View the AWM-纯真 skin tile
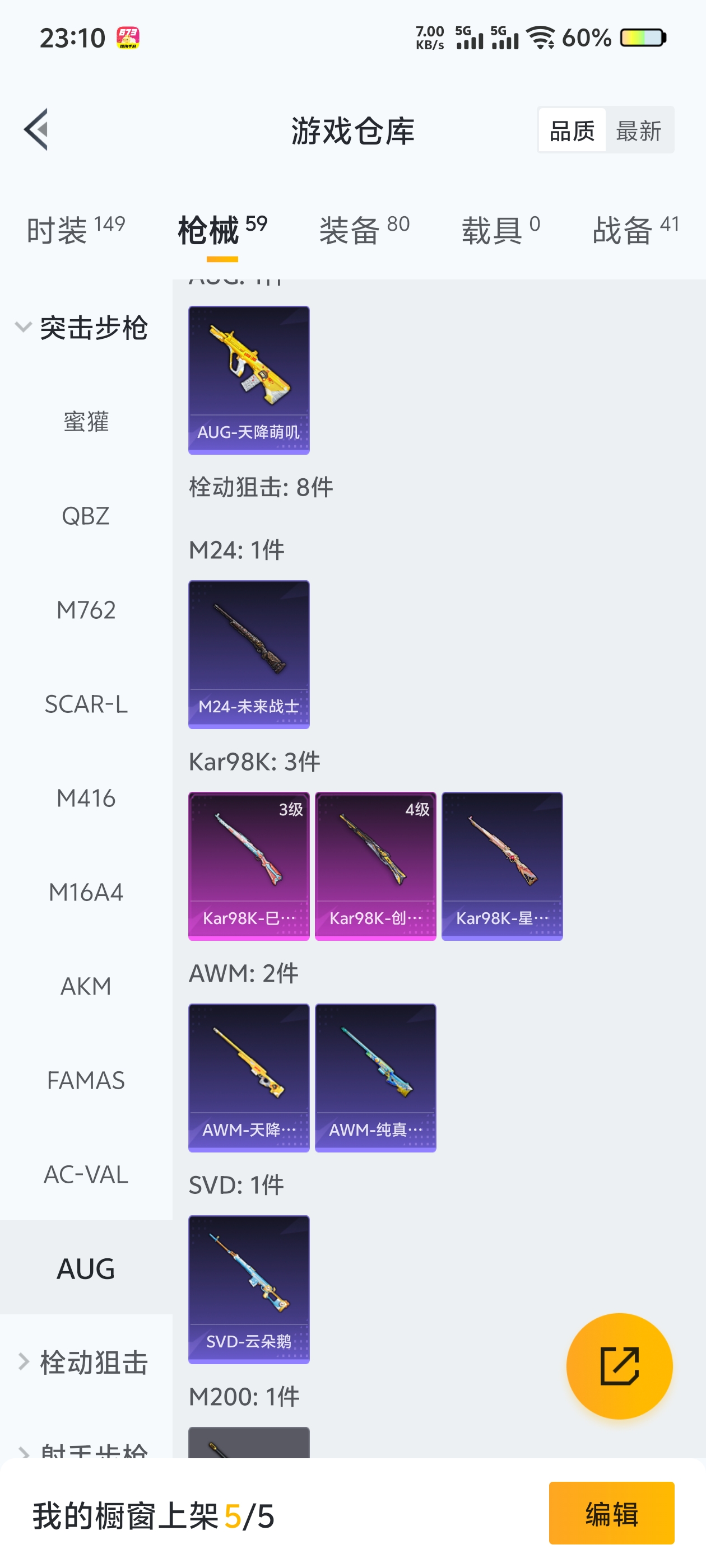The height and width of the screenshot is (1568, 706). (x=375, y=1077)
